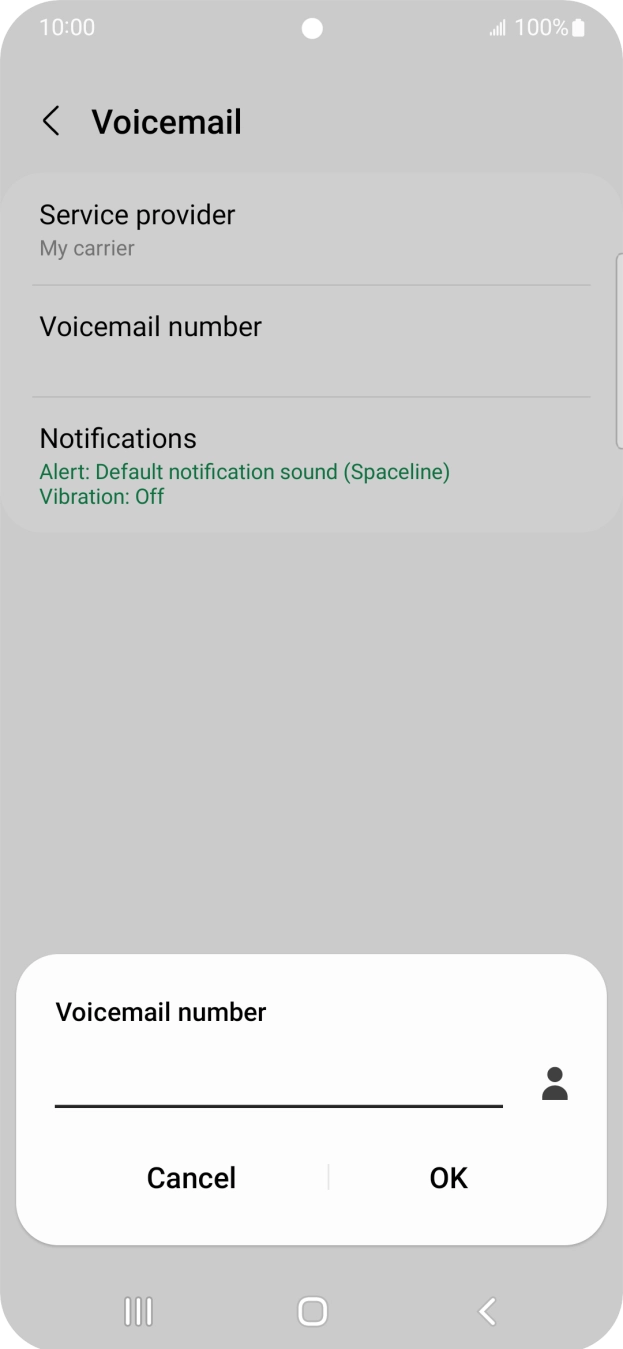The width and height of the screenshot is (623, 1349).
Task: Pick a contact using the person icon
Action: point(554,1084)
